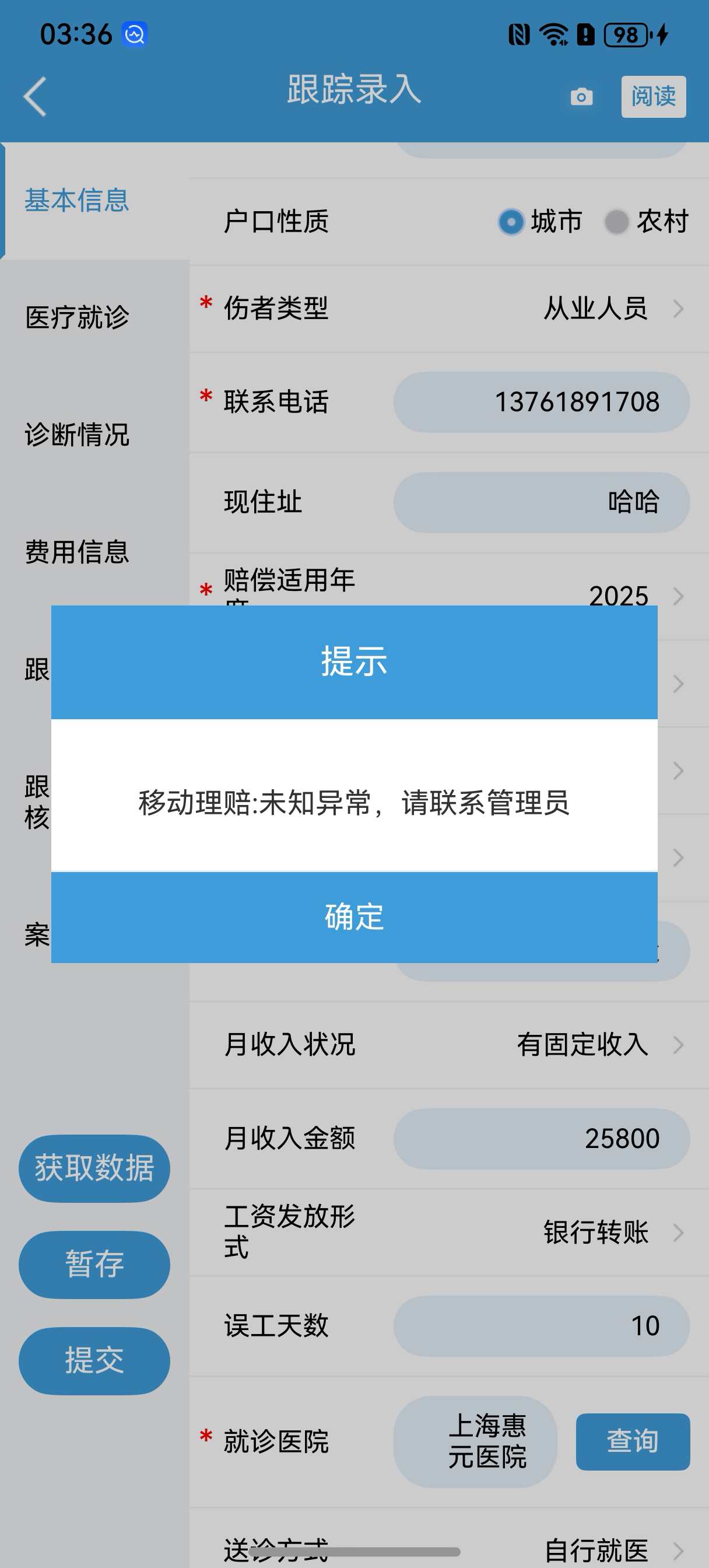Switch to 诊断情况 section
709x1568 pixels.
click(78, 435)
